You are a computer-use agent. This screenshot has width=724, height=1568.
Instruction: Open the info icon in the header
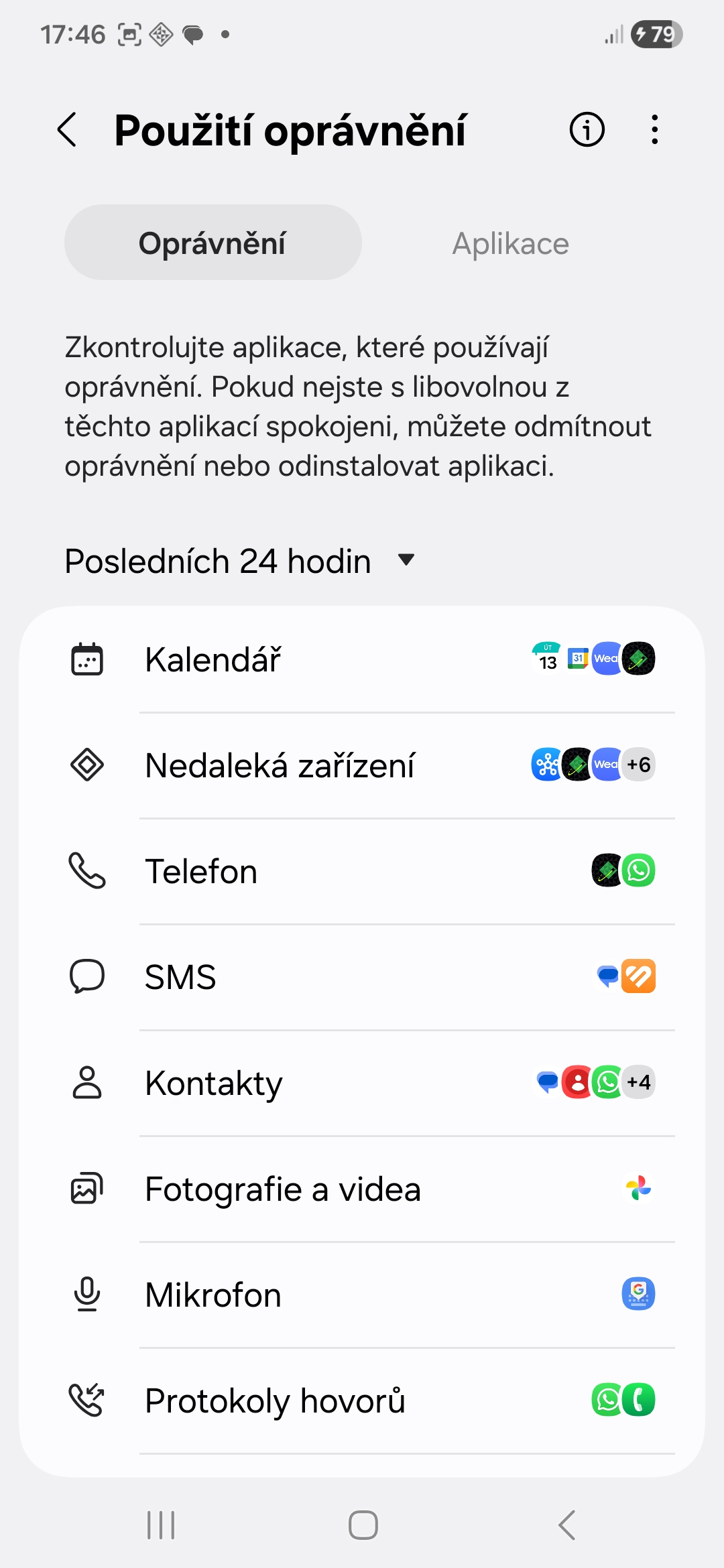point(587,129)
